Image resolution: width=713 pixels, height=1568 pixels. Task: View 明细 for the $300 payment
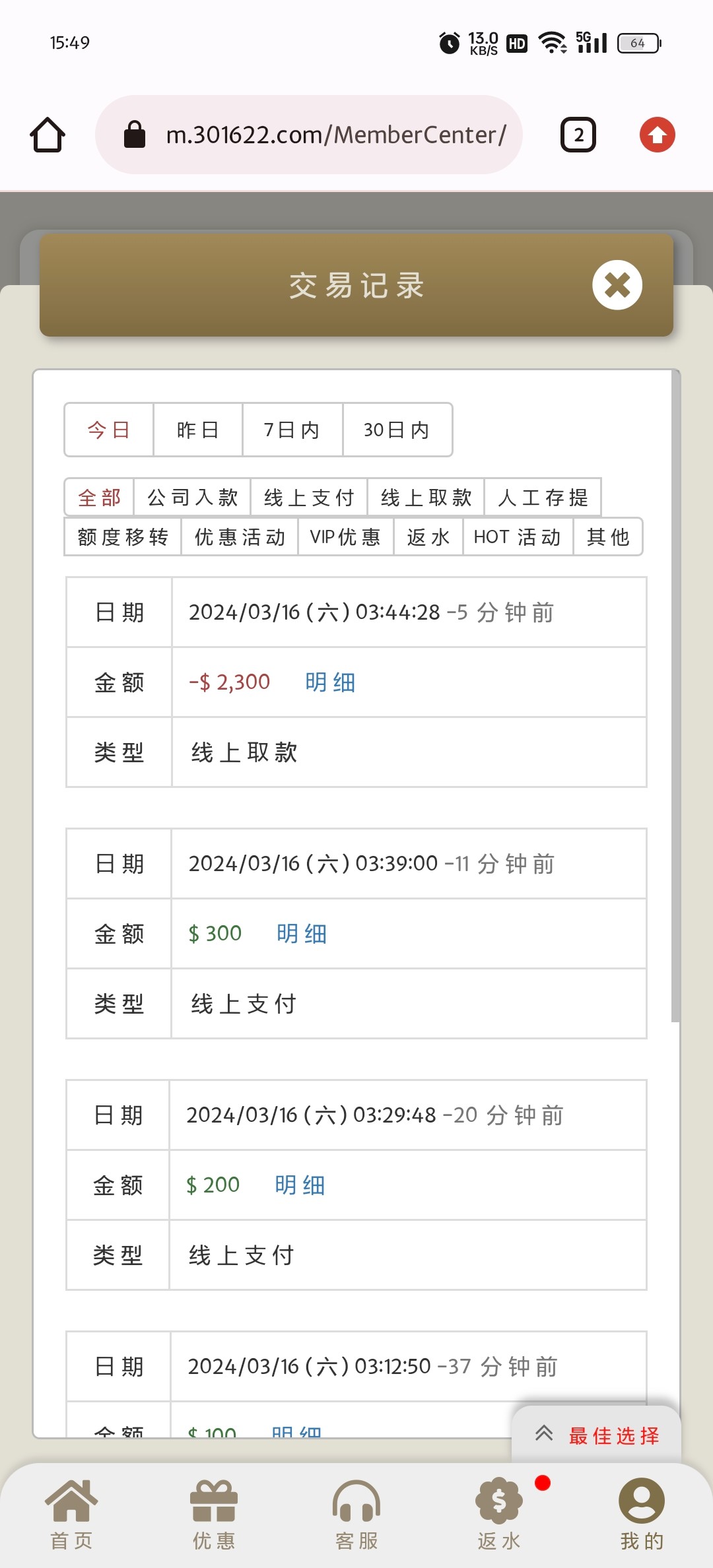point(302,933)
